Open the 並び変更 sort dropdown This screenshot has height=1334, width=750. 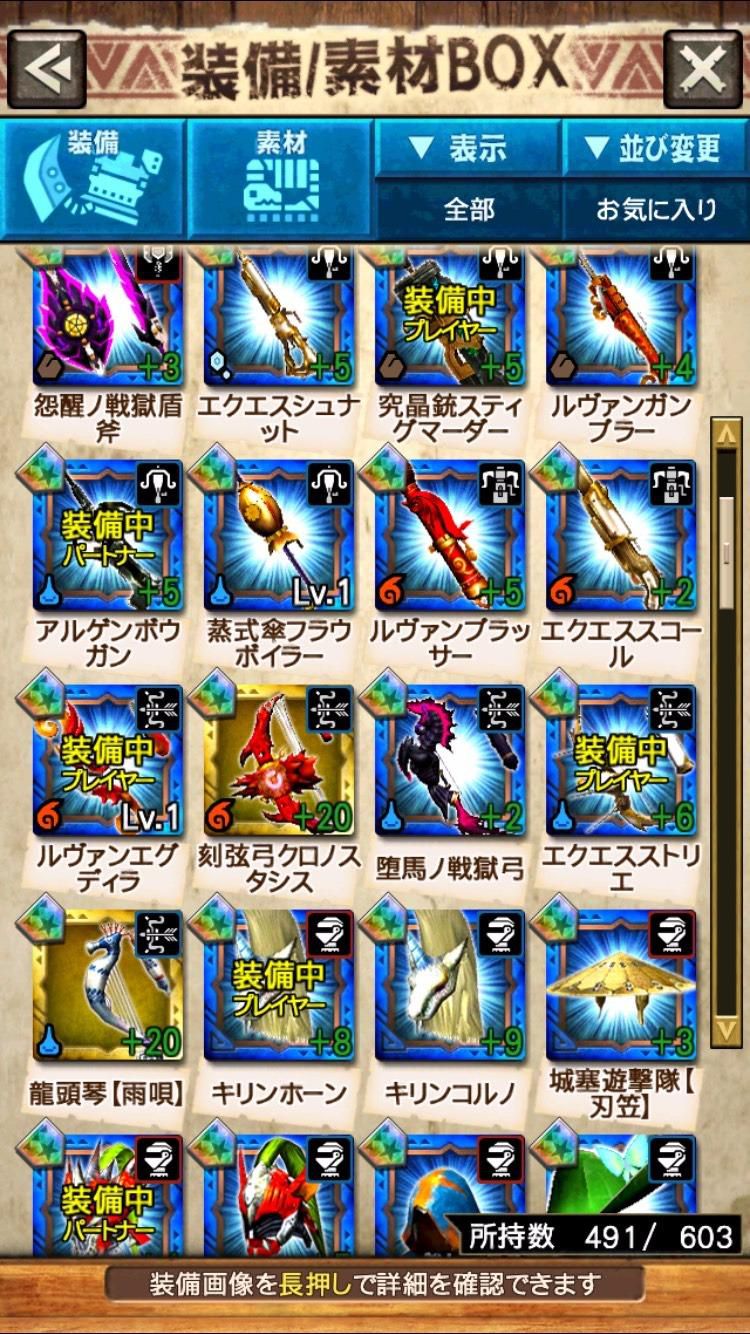click(655, 149)
